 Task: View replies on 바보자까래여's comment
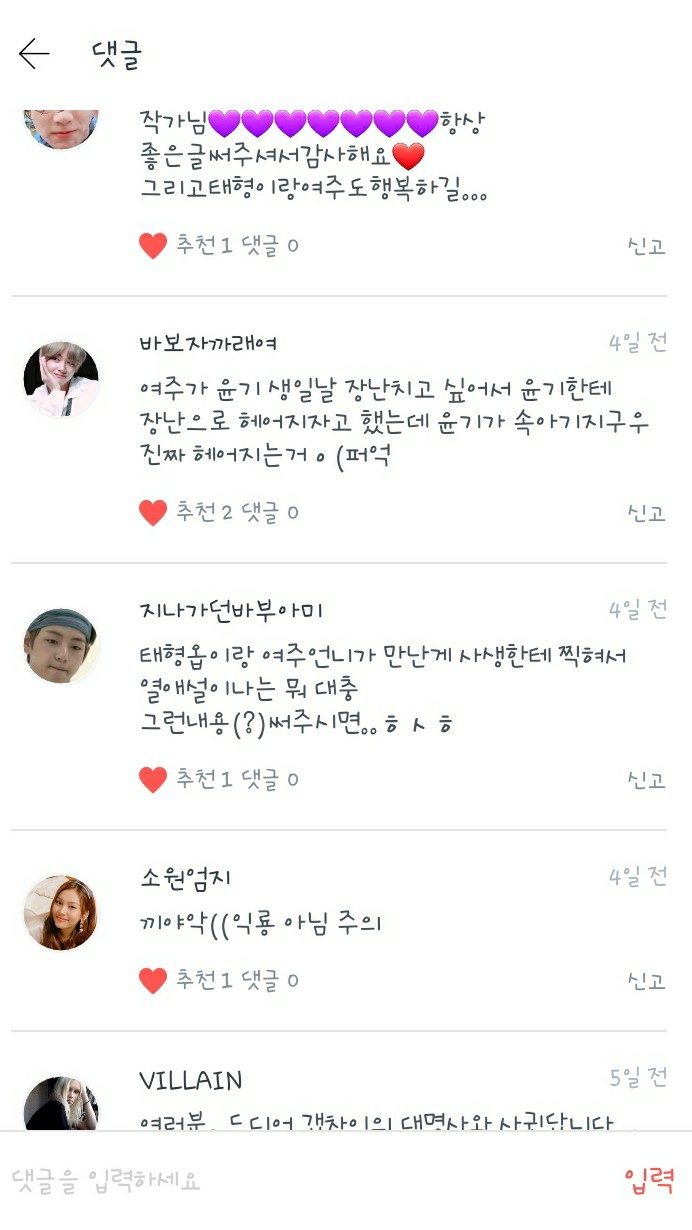pyautogui.click(x=270, y=513)
